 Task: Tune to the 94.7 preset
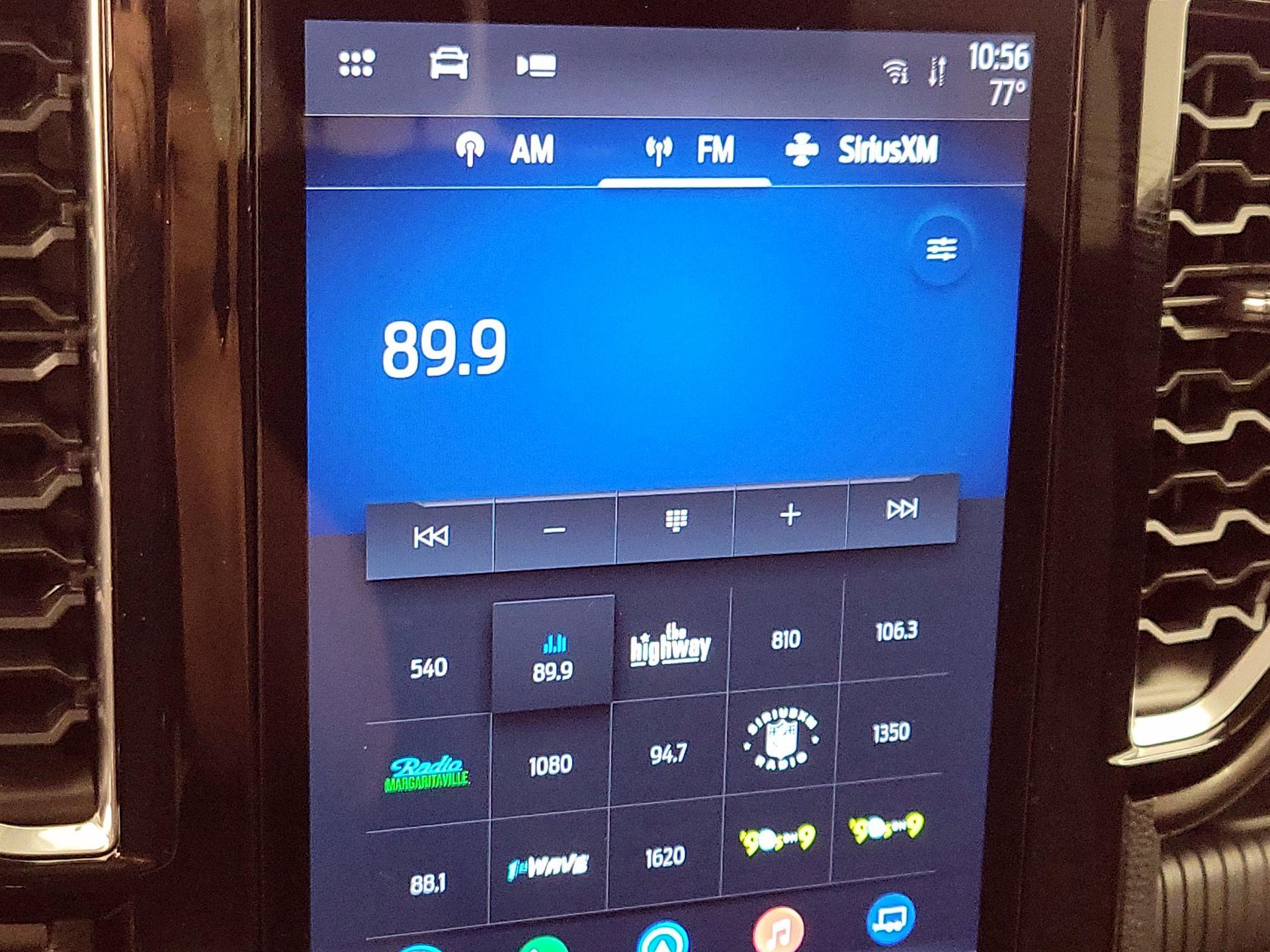click(668, 754)
